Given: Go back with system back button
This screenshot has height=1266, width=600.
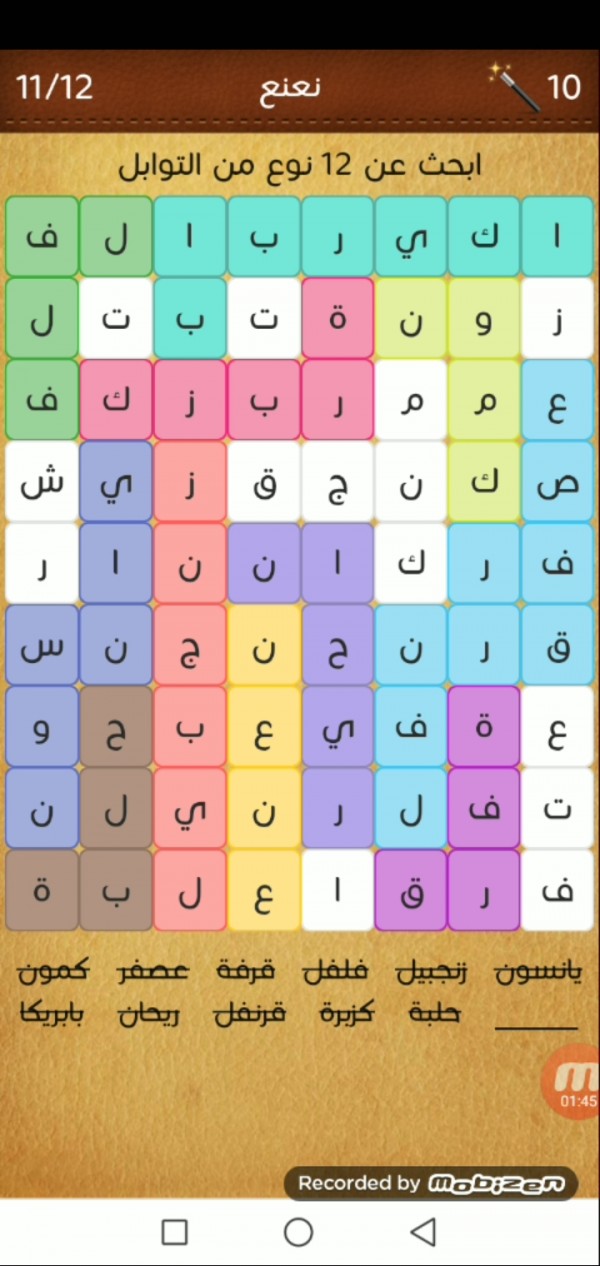Looking at the screenshot, I should (423, 1232).
